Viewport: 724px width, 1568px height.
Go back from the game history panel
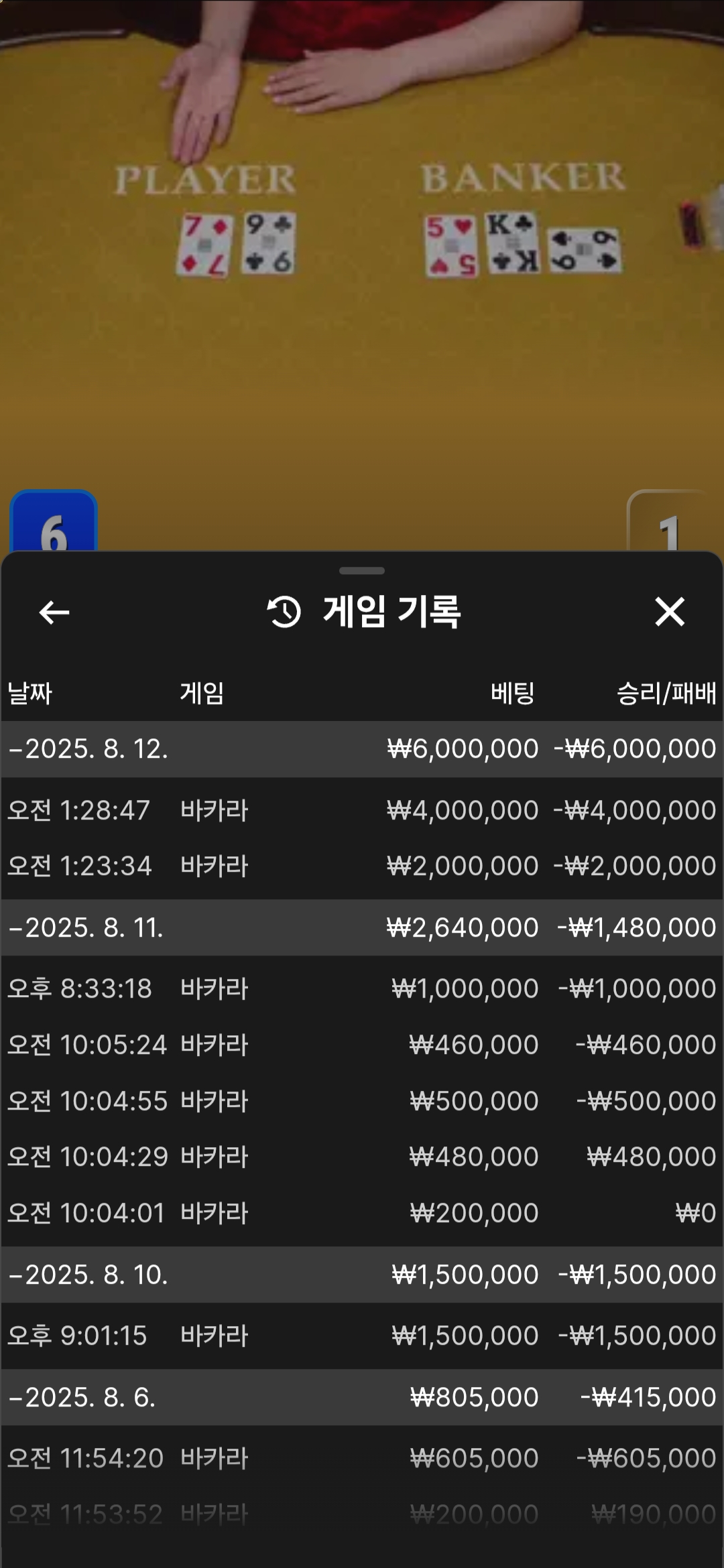[x=54, y=612]
